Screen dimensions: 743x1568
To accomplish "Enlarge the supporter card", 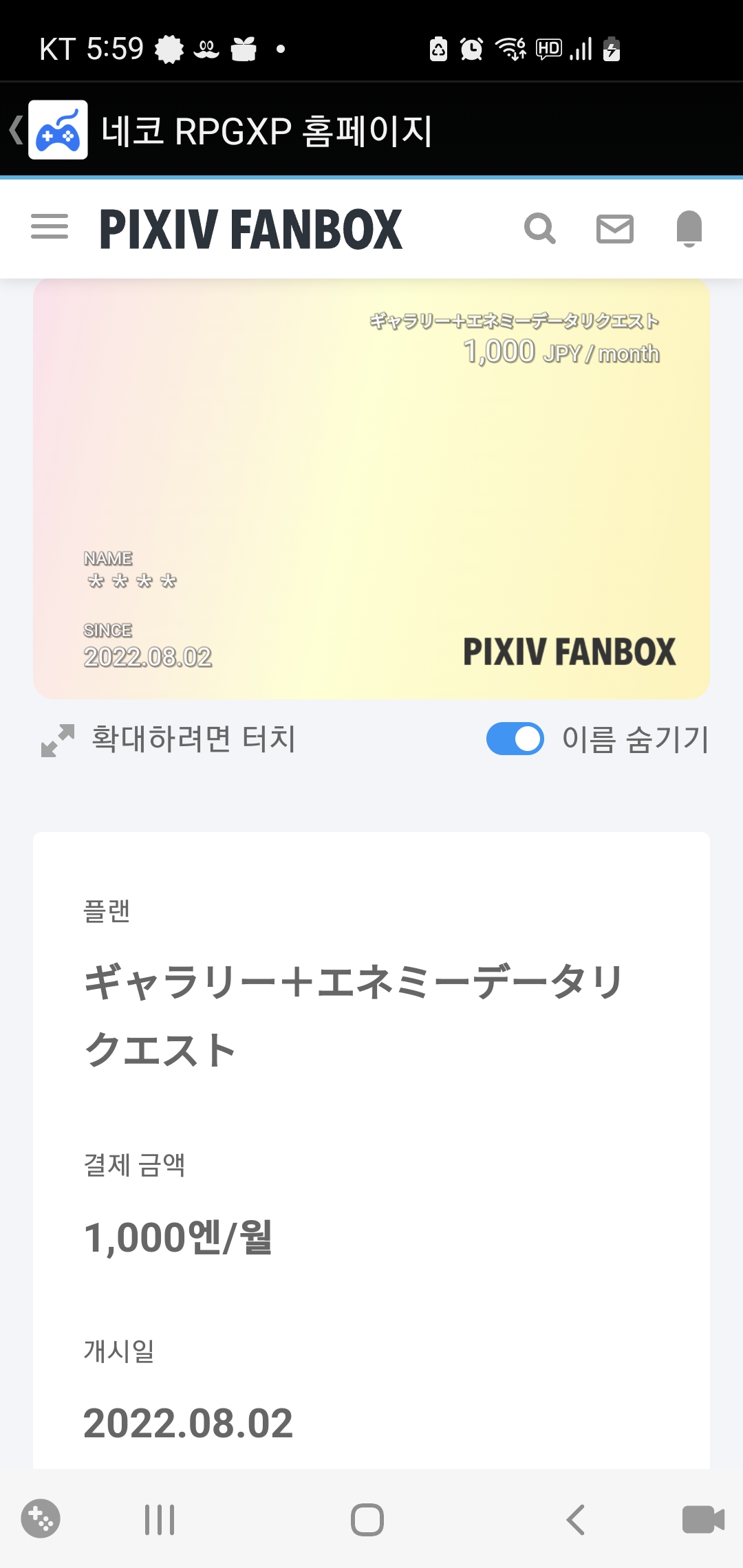I will pyautogui.click(x=371, y=488).
